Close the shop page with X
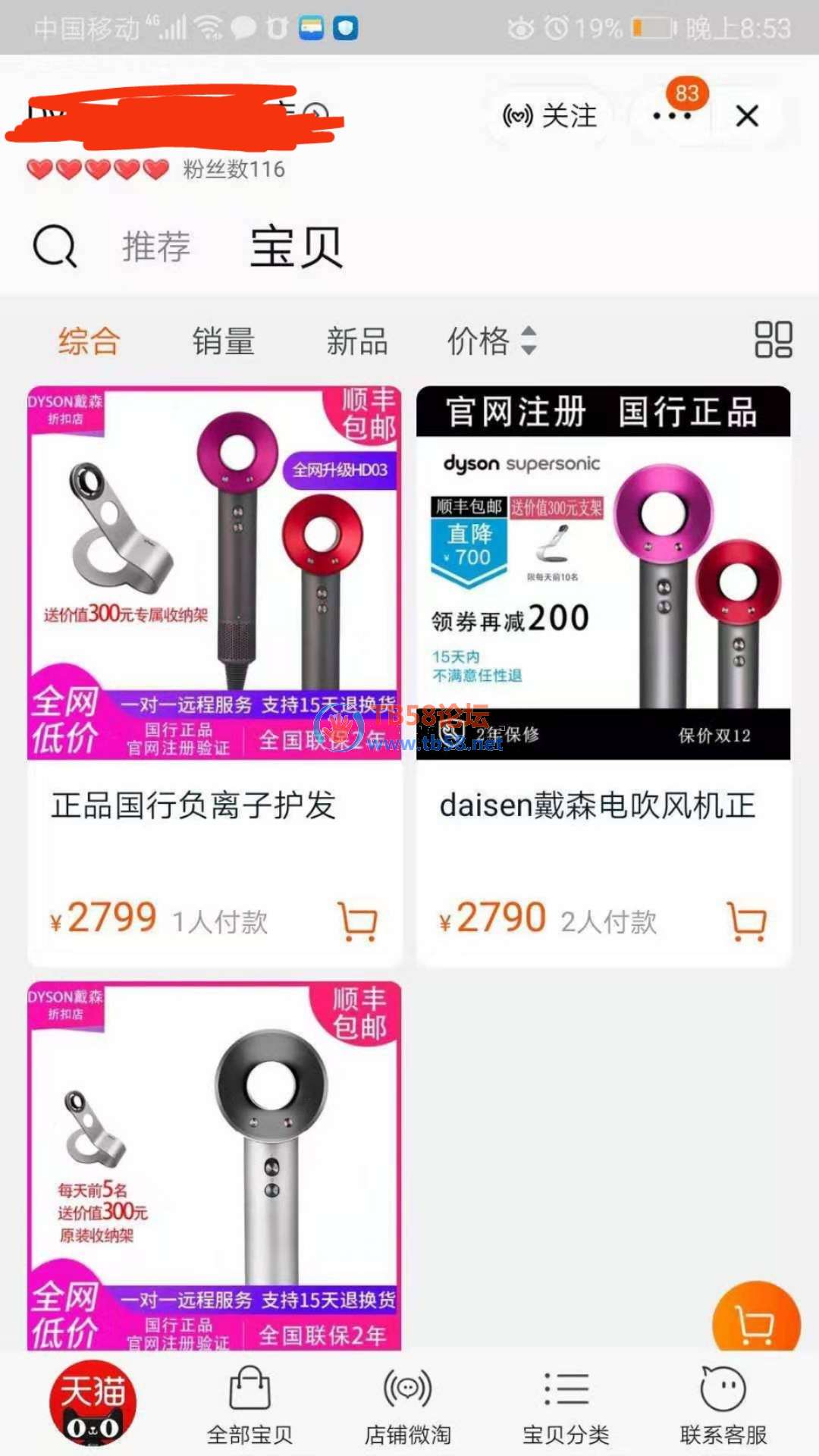The width and height of the screenshot is (819, 1456). point(747,116)
